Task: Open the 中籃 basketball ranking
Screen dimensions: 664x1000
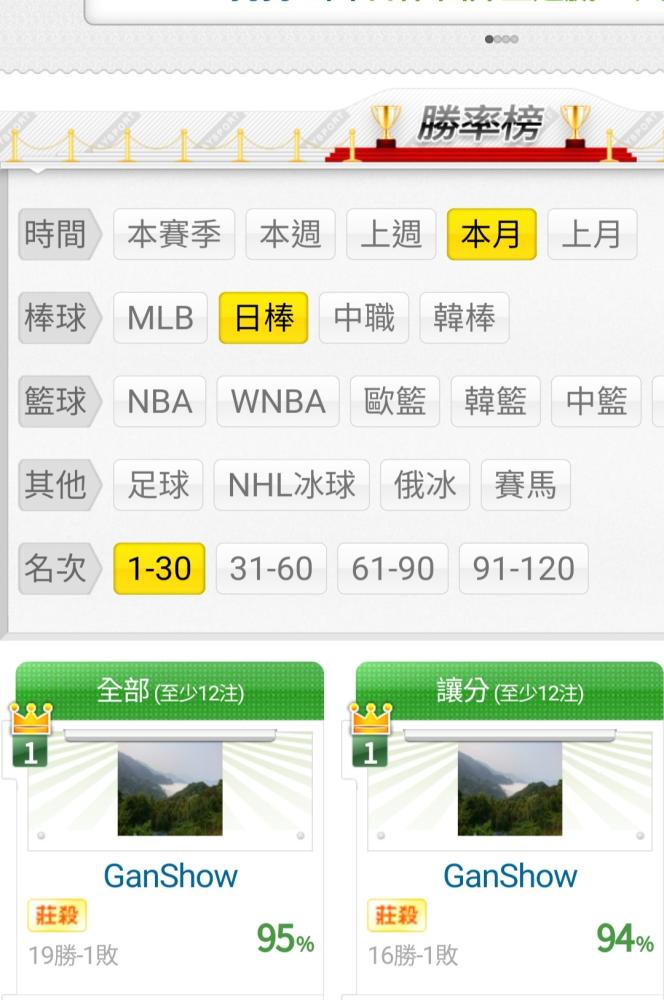Action: [596, 402]
